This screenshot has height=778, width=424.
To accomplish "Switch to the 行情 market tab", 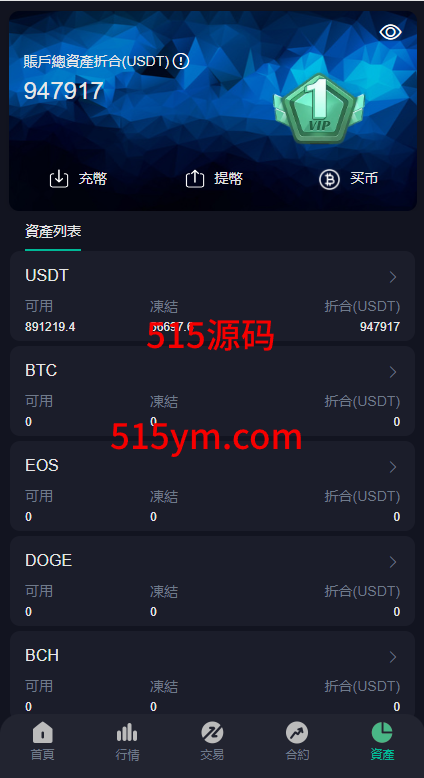I will (x=127, y=742).
